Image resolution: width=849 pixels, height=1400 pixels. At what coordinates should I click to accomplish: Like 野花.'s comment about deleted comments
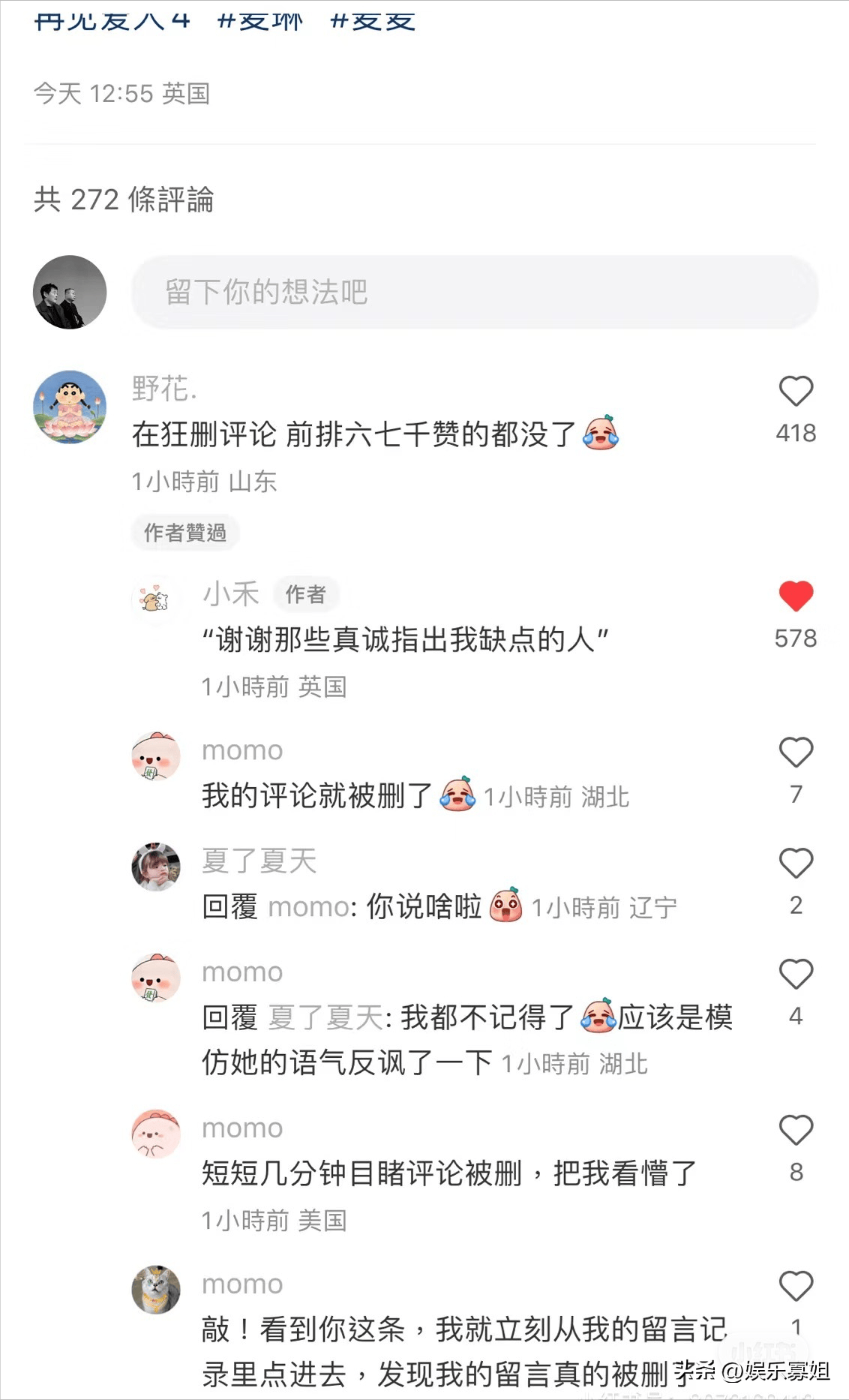(x=796, y=392)
